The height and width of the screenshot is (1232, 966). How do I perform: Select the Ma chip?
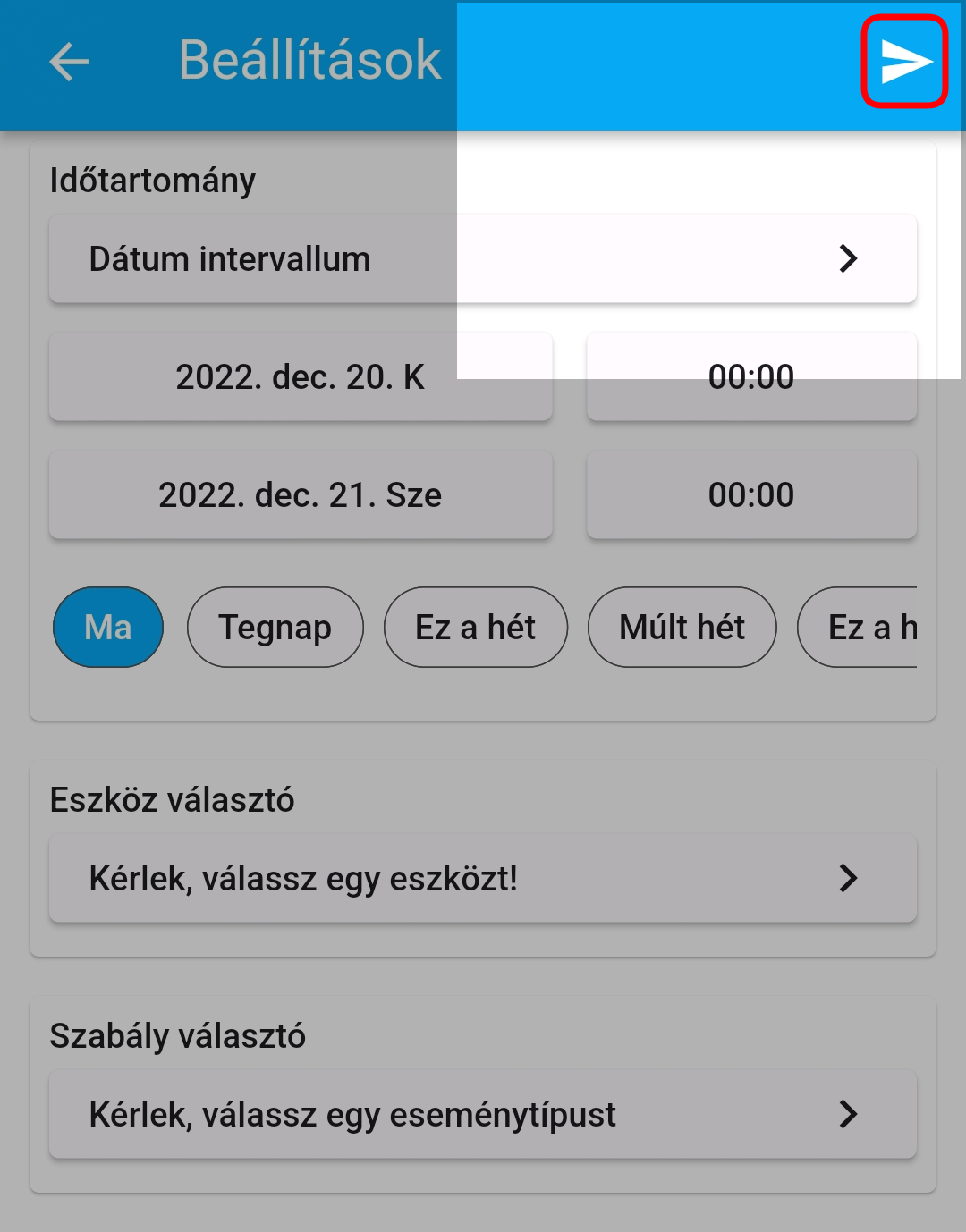click(x=108, y=628)
